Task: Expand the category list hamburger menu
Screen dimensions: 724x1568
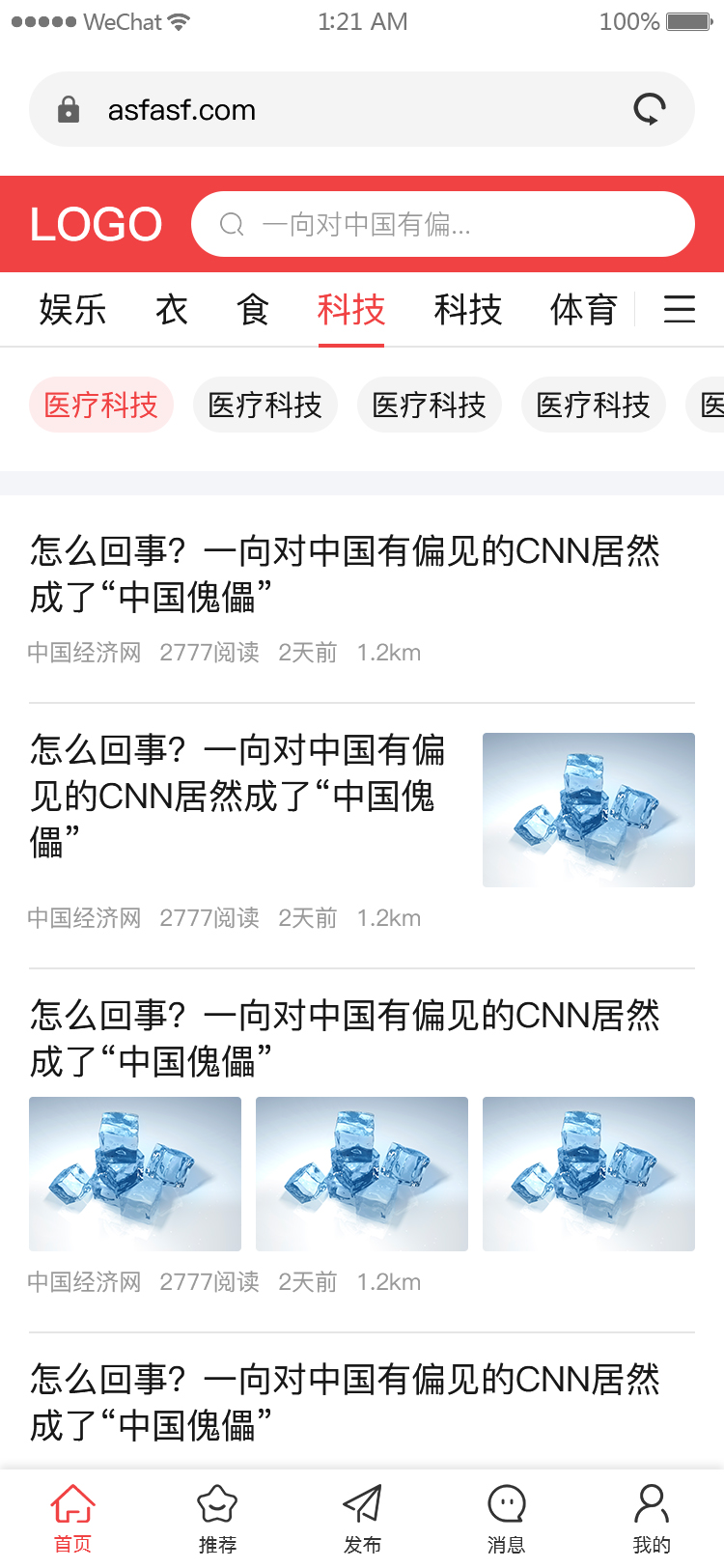Action: (x=680, y=310)
